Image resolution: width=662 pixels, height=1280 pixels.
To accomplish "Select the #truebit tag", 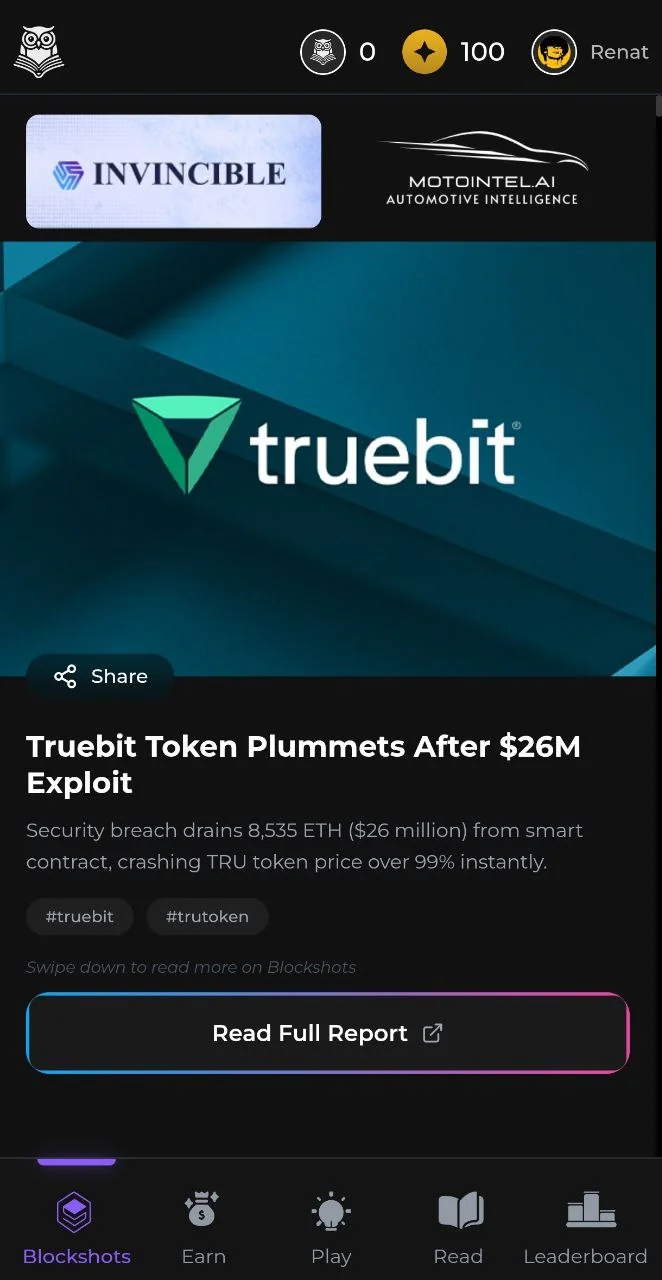I will click(80, 916).
